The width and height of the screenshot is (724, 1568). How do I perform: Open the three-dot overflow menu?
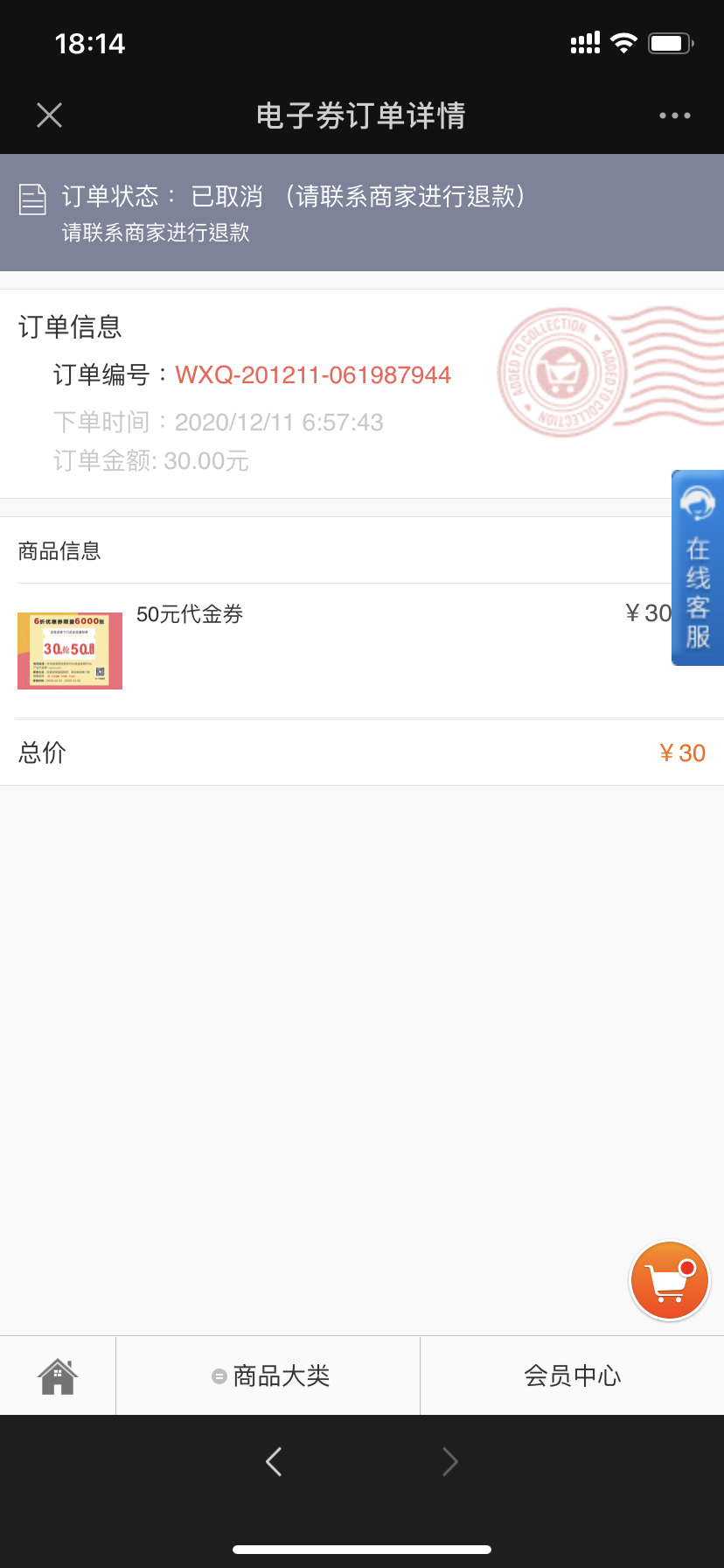click(674, 115)
